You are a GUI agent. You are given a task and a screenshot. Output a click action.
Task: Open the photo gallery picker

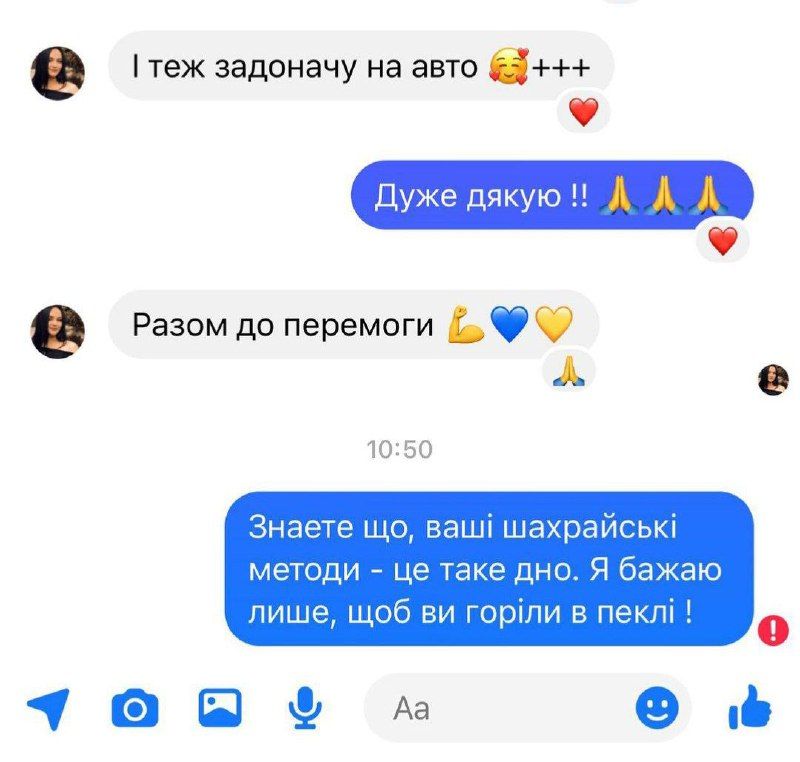tap(219, 708)
